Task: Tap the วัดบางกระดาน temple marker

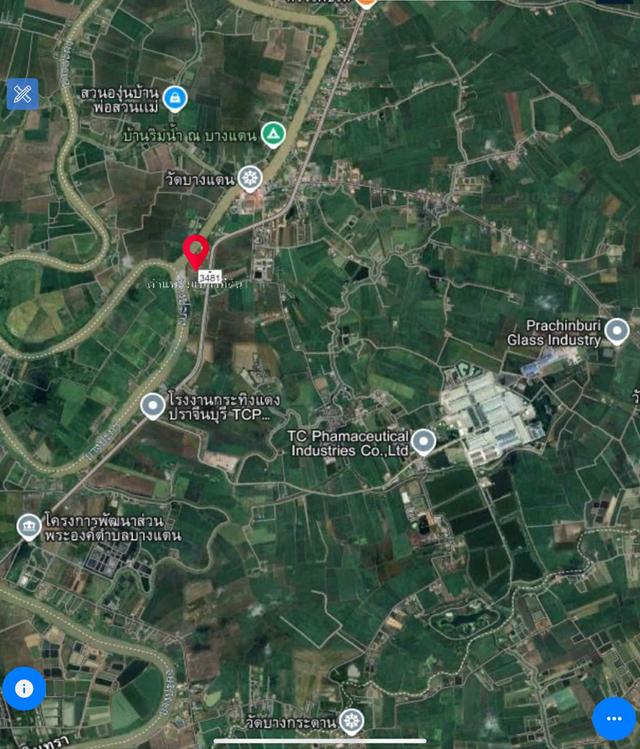Action: pos(350,720)
